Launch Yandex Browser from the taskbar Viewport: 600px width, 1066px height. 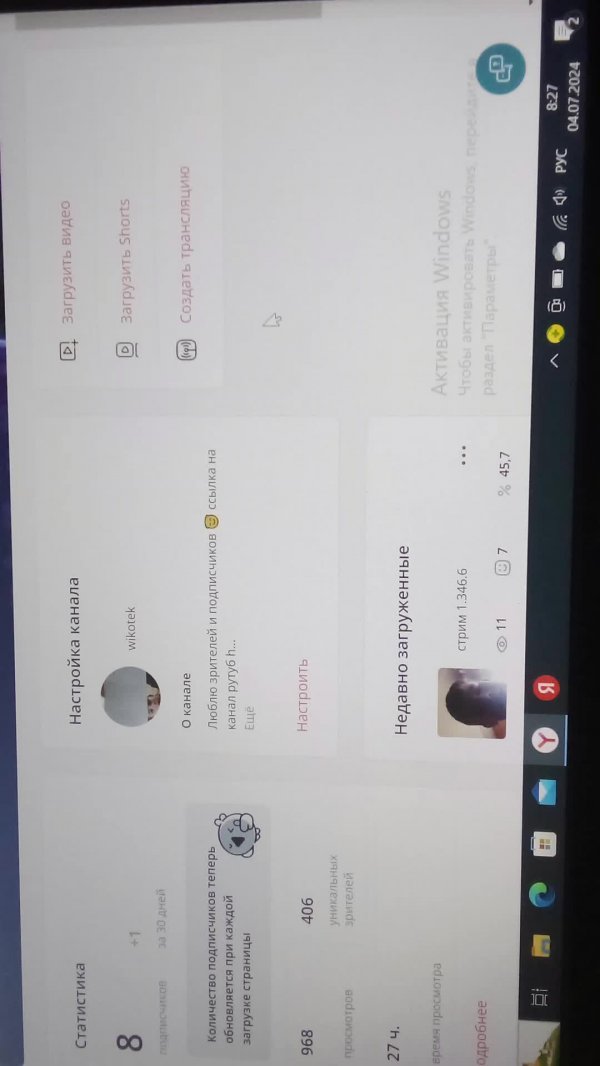click(545, 740)
